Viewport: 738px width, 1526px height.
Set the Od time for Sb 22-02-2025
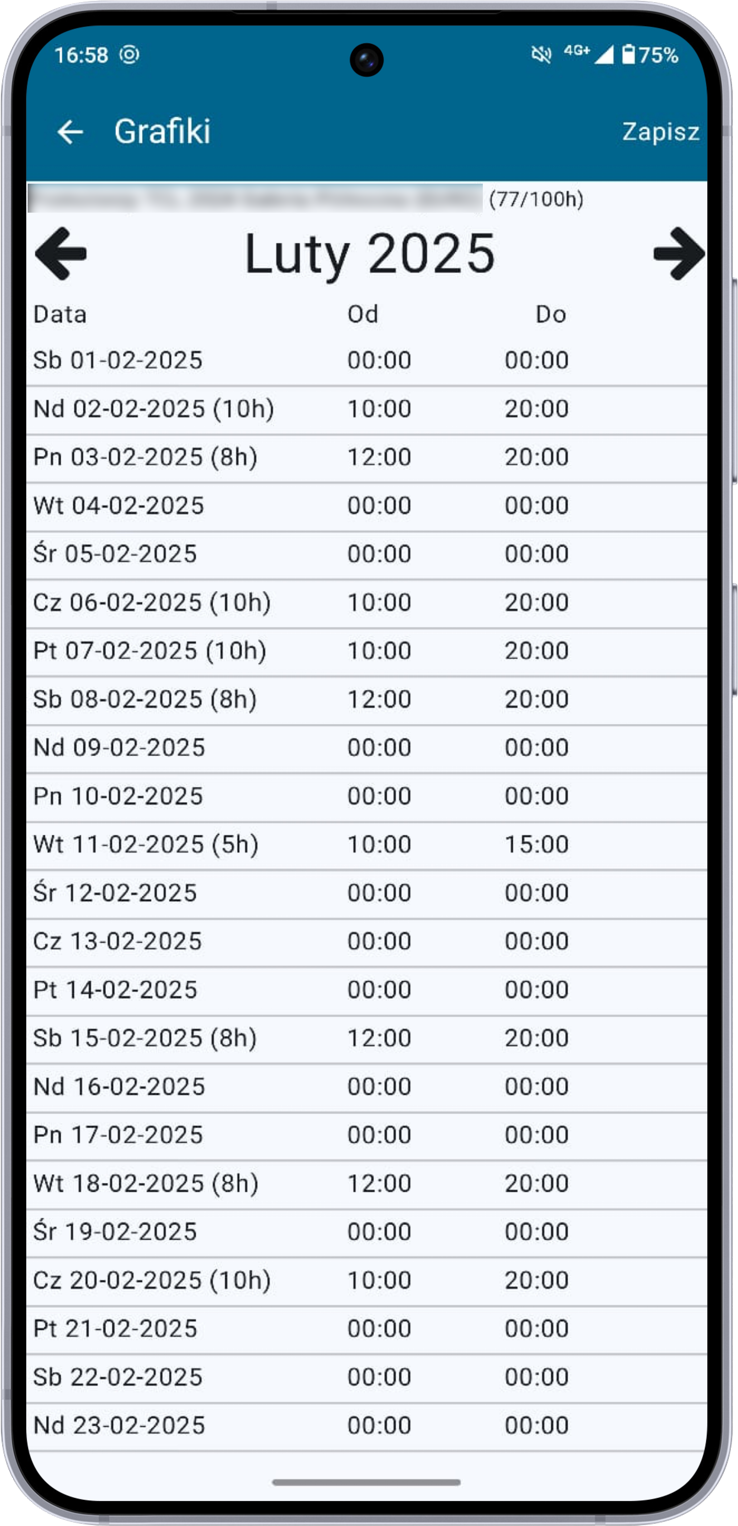(379, 1376)
